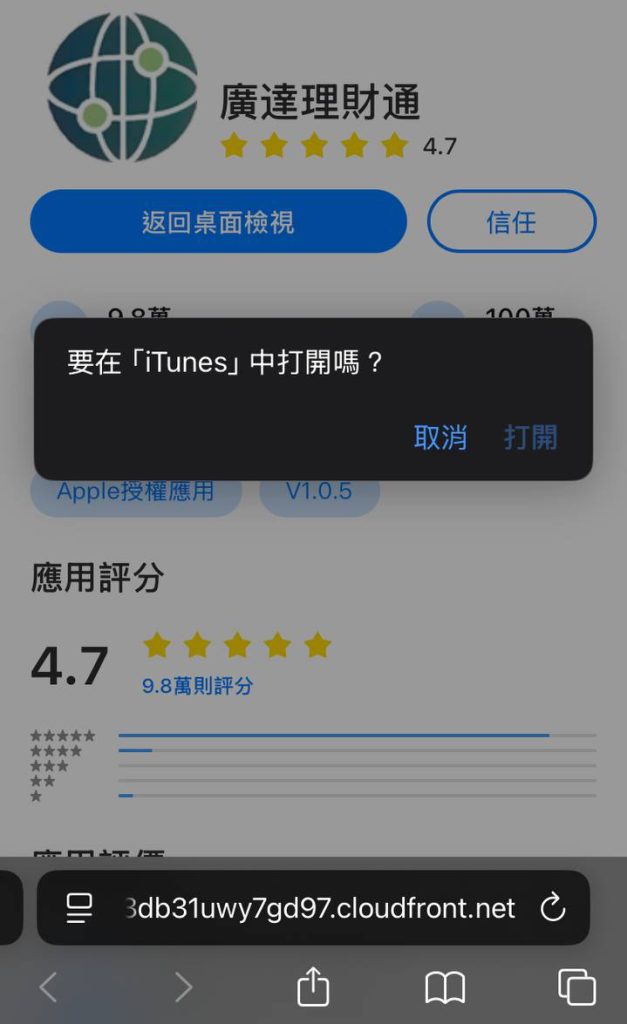The height and width of the screenshot is (1024, 627).
Task: Share this page
Action: [313, 987]
